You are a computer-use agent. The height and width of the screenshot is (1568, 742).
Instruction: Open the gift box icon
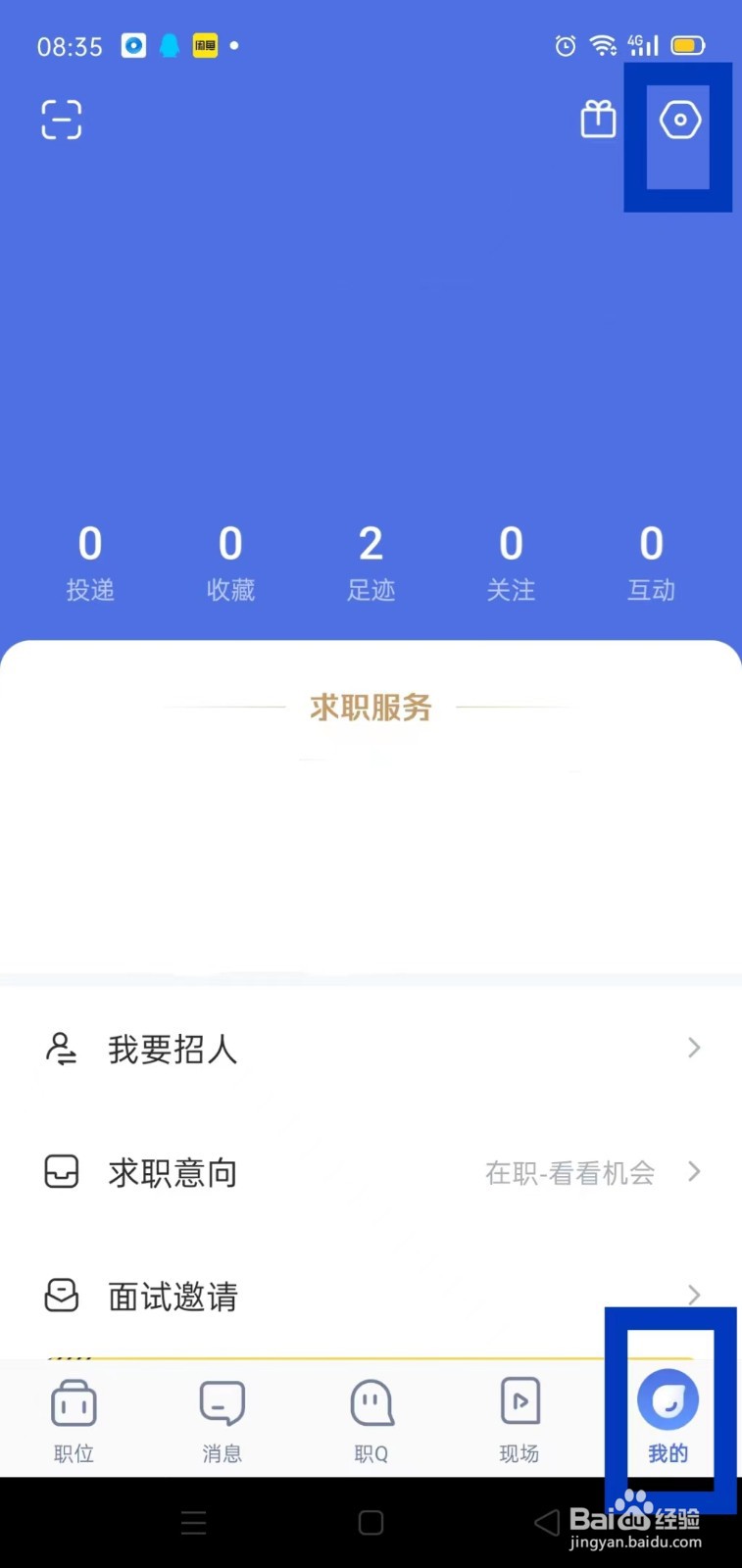[598, 120]
